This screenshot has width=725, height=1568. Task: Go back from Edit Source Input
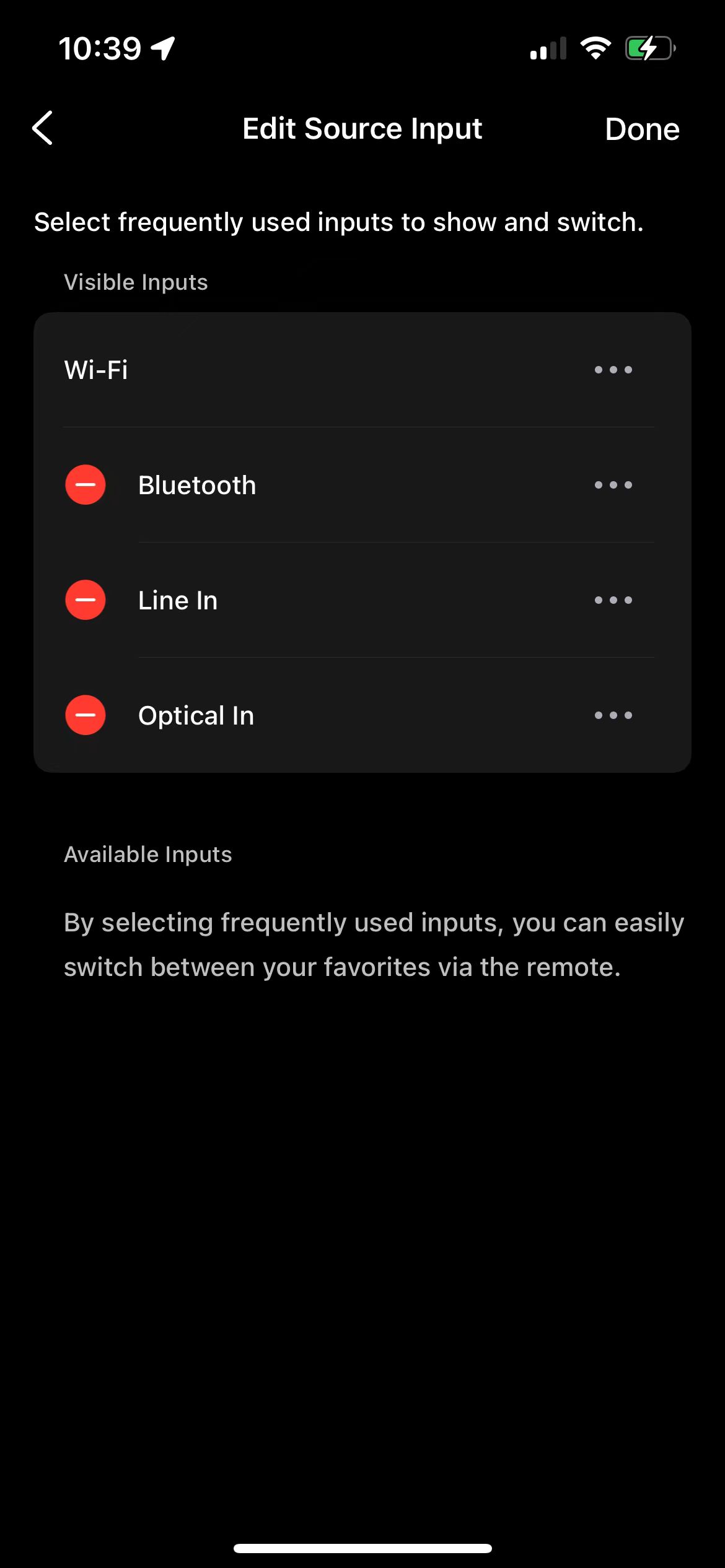(42, 128)
